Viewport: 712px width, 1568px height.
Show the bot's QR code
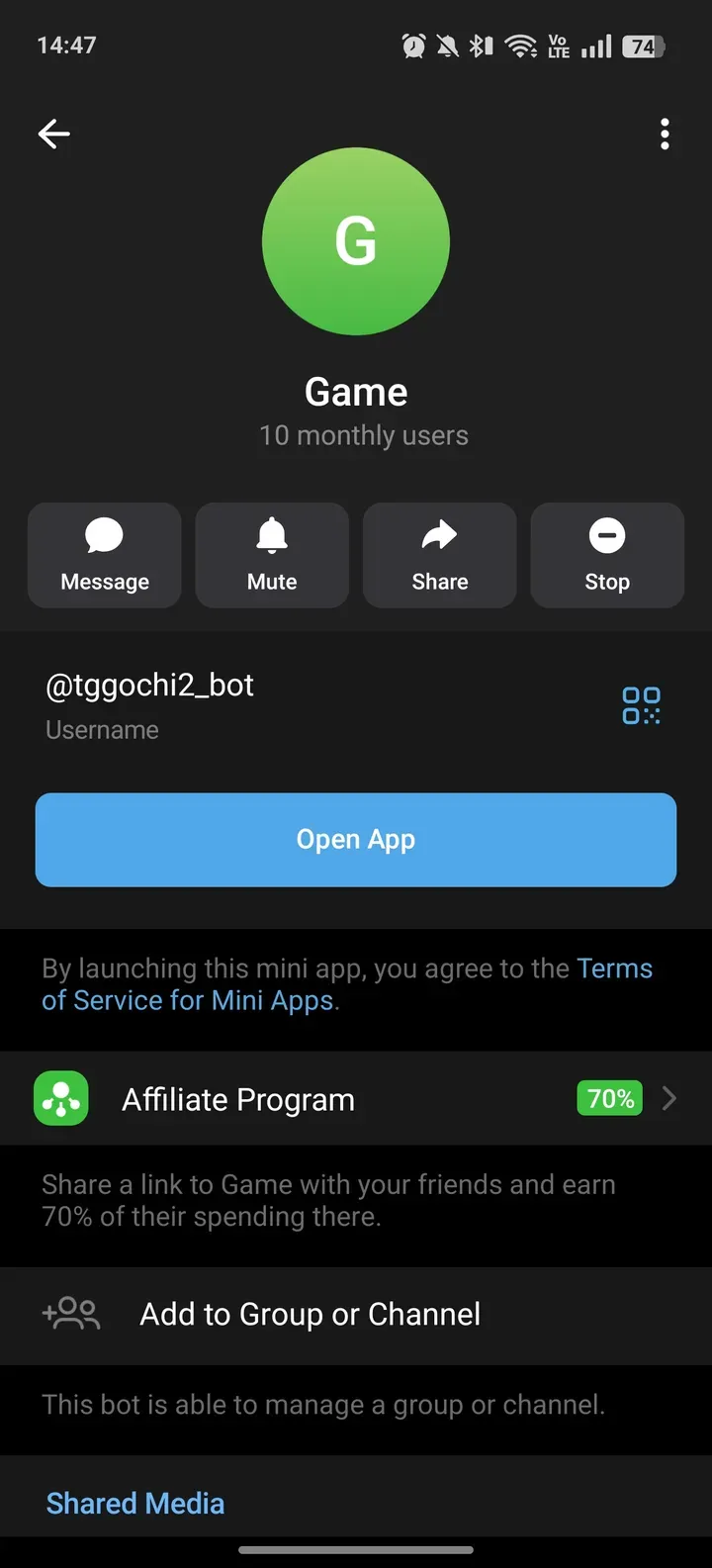click(641, 705)
